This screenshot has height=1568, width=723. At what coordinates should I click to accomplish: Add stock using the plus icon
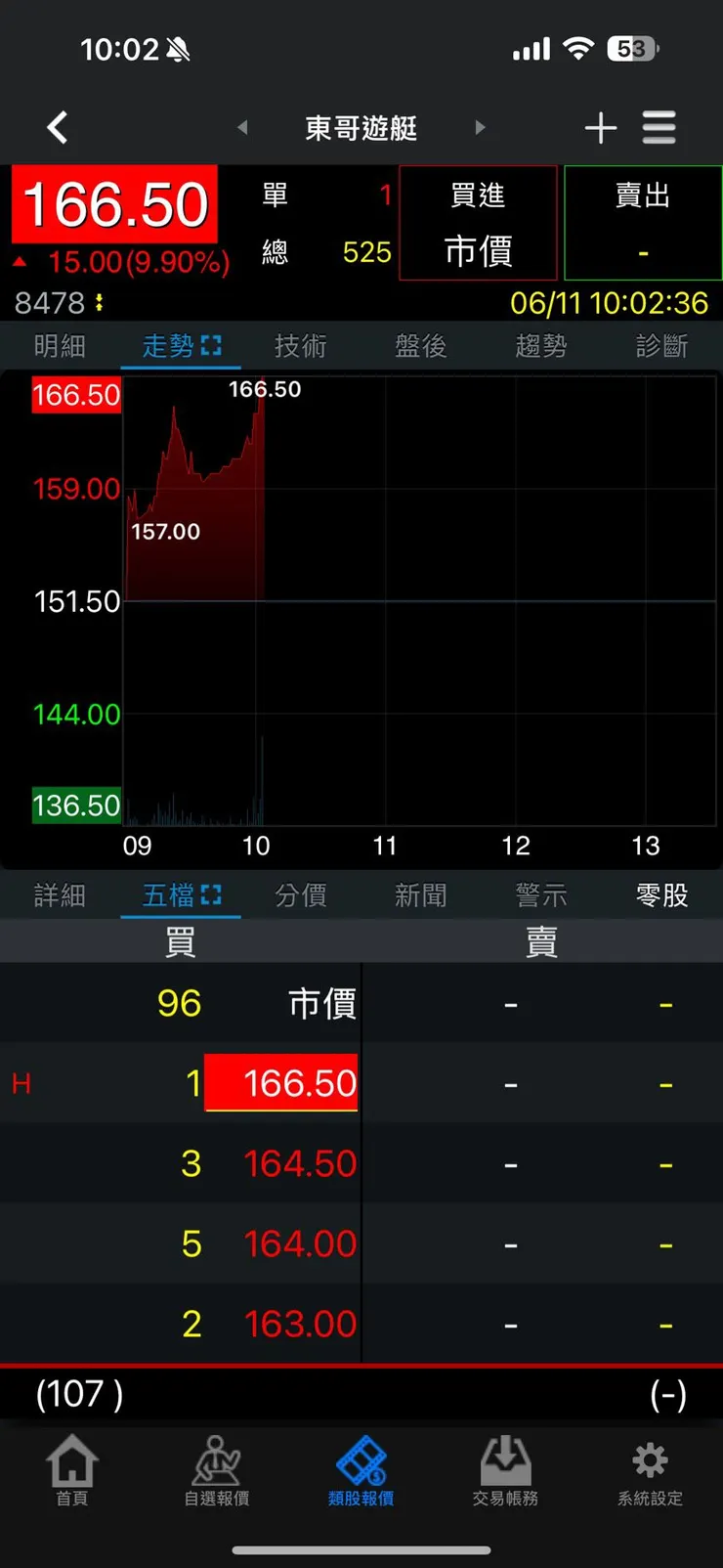(601, 127)
